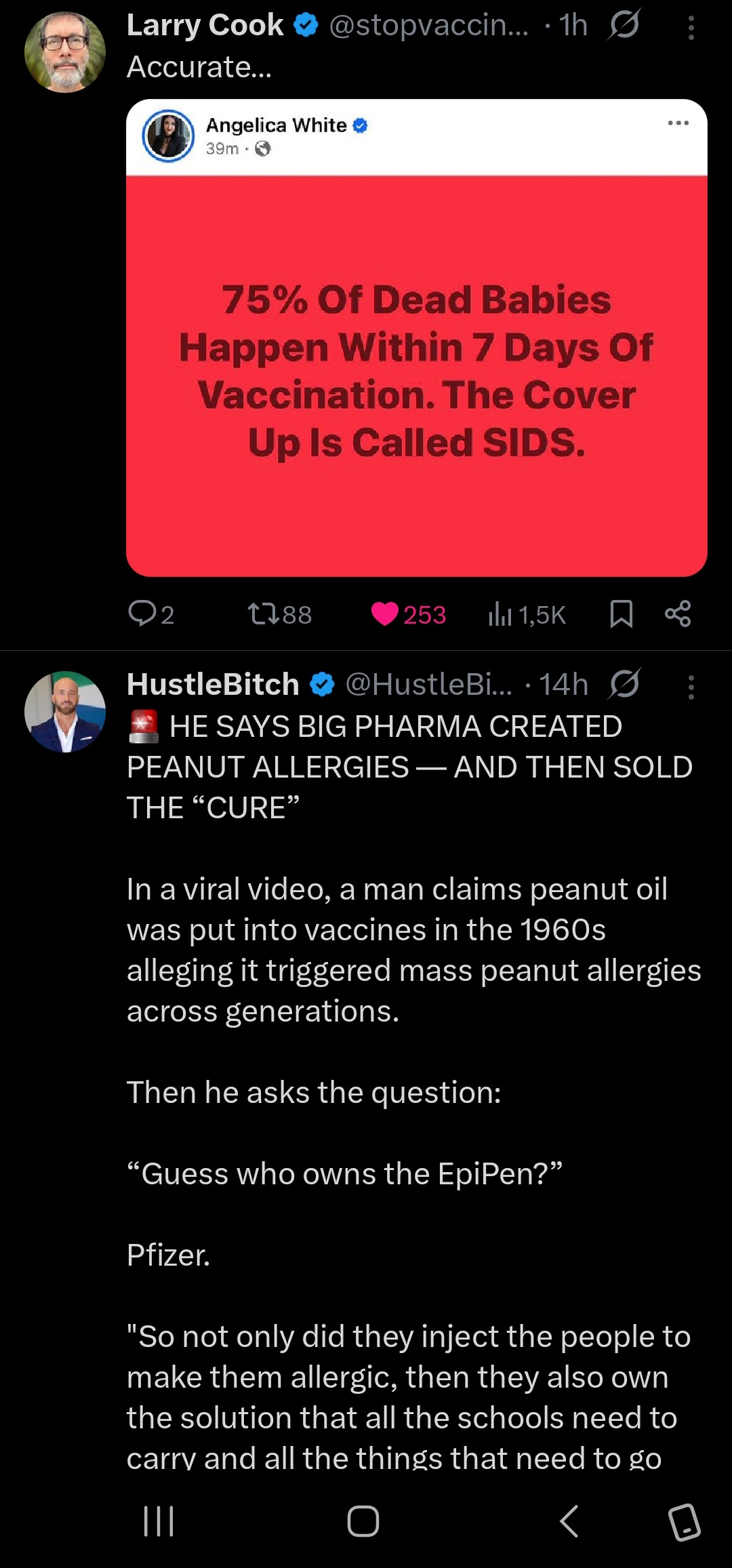The width and height of the screenshot is (732, 1568).
Task: Open the overflow menu on Larry Cook's post
Action: 691,28
